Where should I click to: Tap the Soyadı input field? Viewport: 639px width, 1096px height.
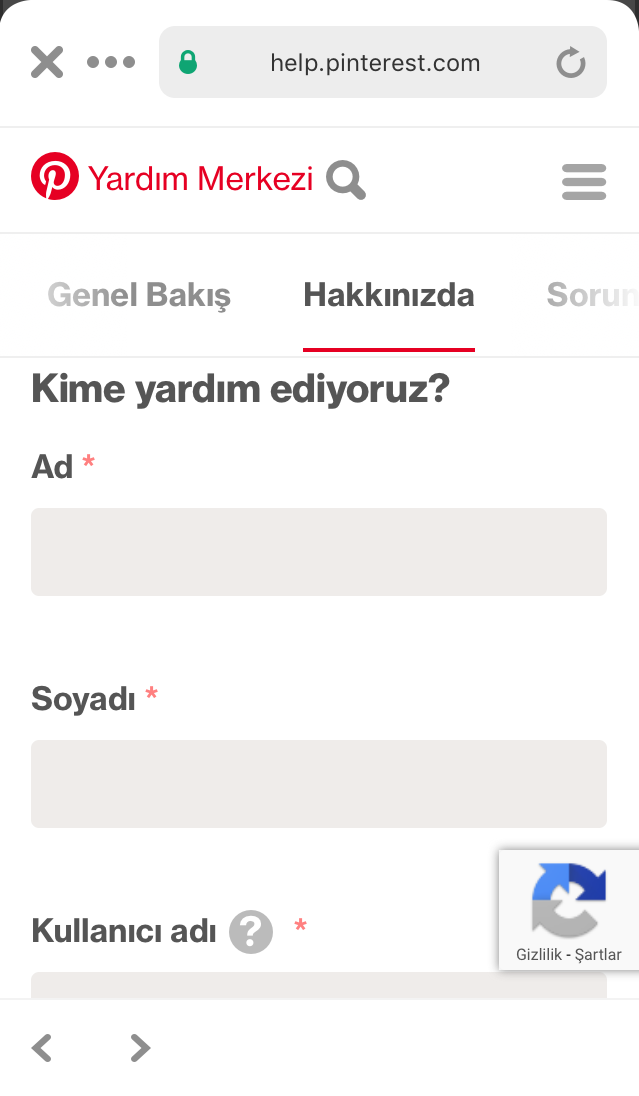tap(318, 784)
